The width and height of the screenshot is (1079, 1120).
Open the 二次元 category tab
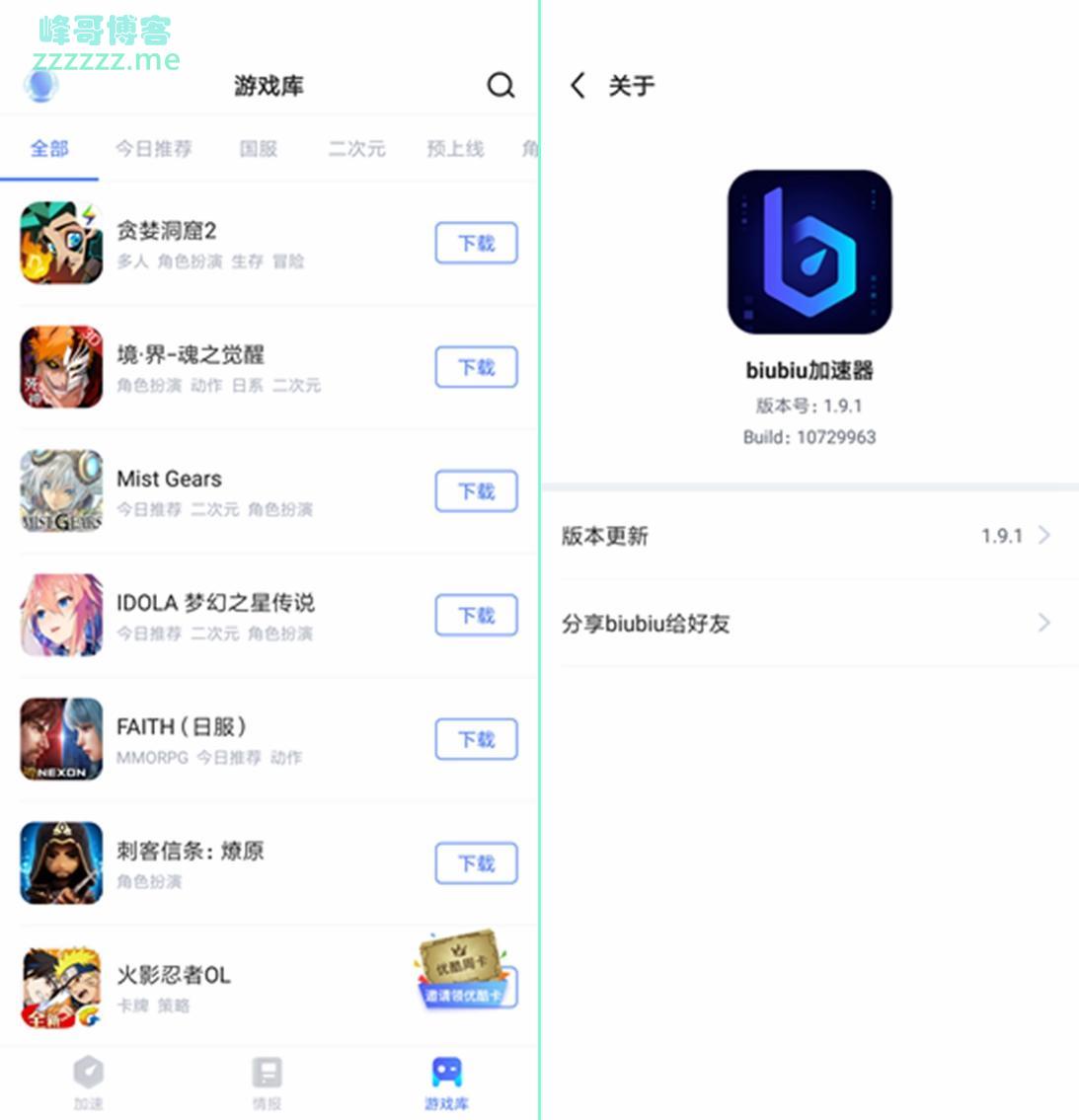[x=356, y=149]
